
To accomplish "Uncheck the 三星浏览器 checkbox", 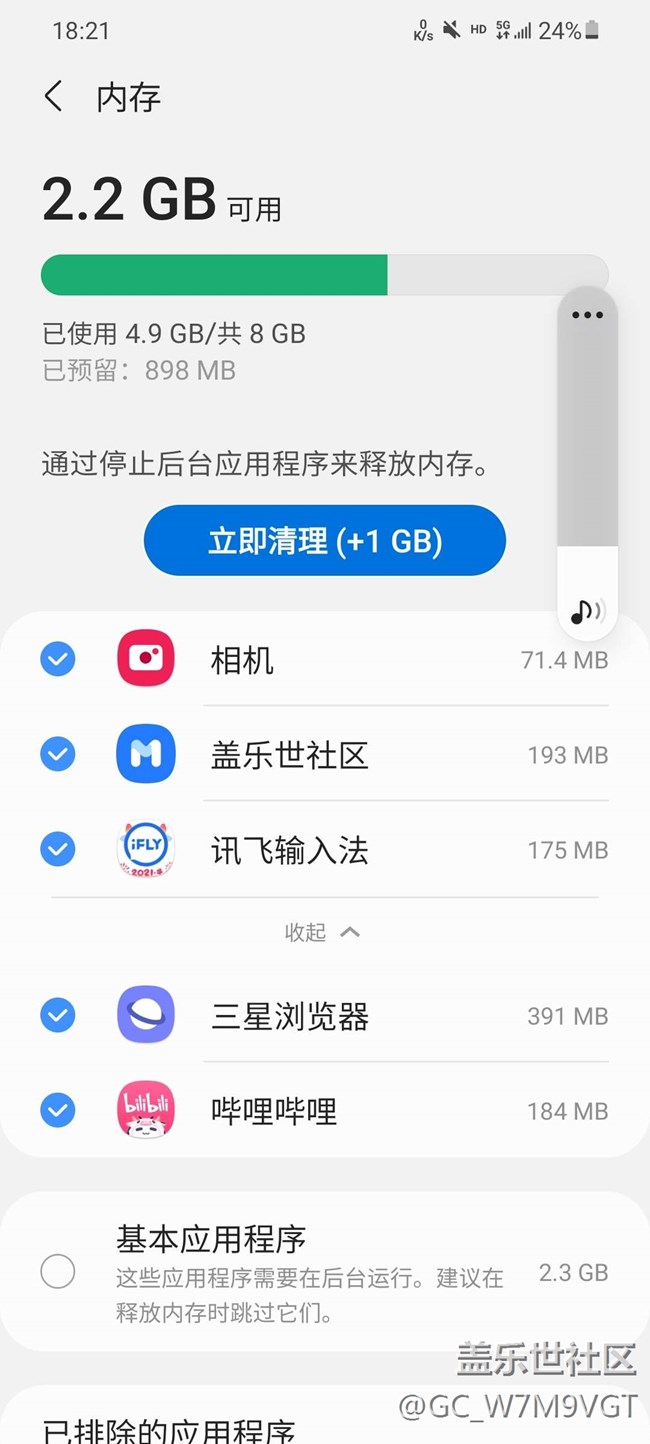I will [58, 1016].
